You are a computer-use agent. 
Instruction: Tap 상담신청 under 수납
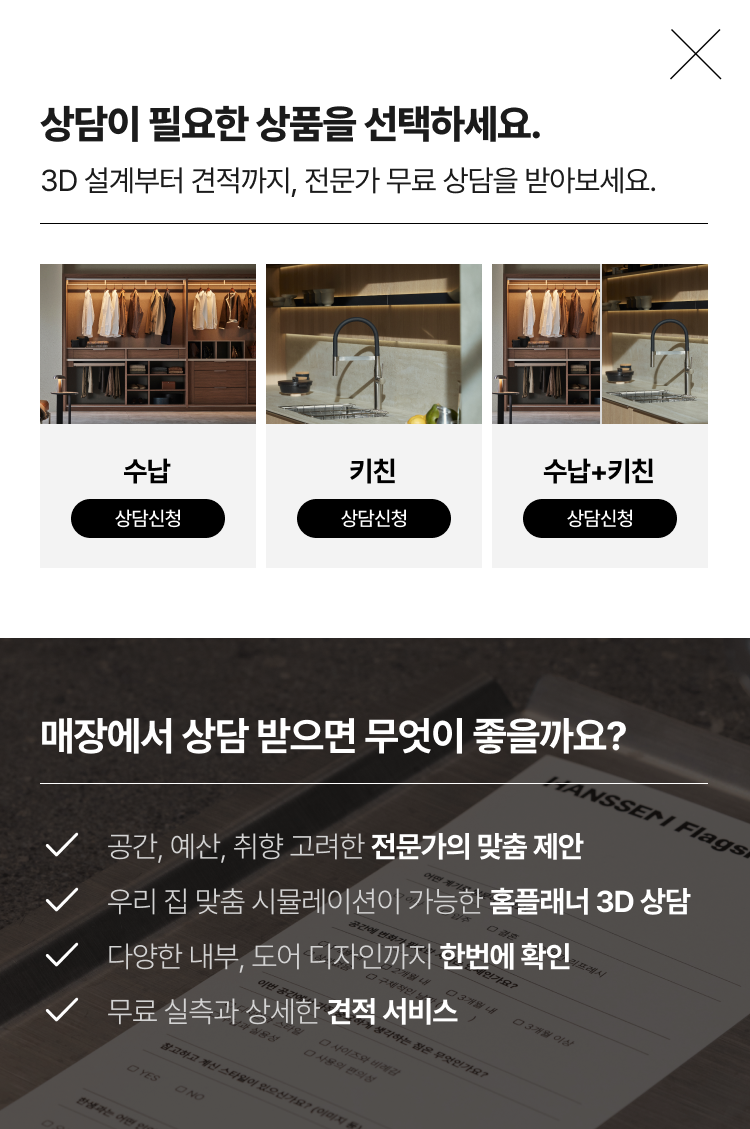click(x=148, y=518)
